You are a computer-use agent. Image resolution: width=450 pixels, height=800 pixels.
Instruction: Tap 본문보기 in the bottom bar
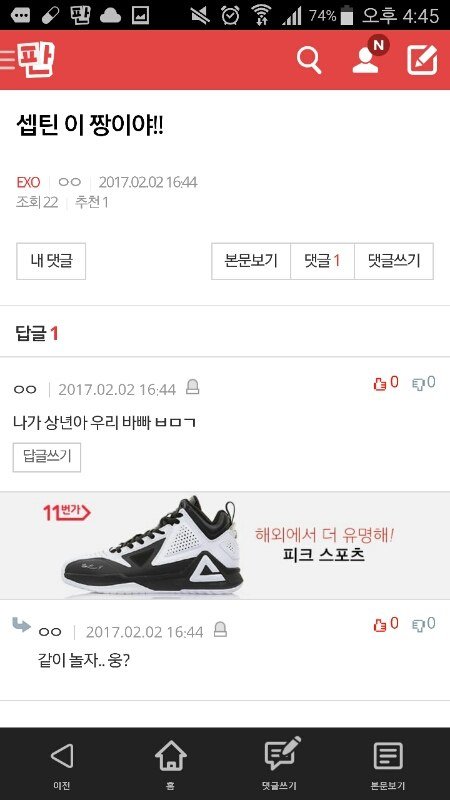388,764
